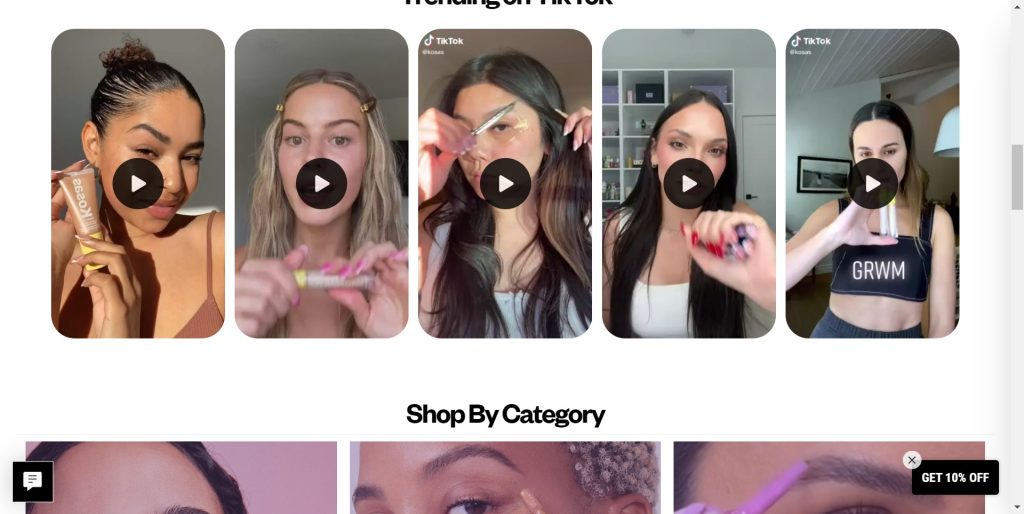
Task: Play the TikTok video with eyelash curler
Action: coord(505,184)
